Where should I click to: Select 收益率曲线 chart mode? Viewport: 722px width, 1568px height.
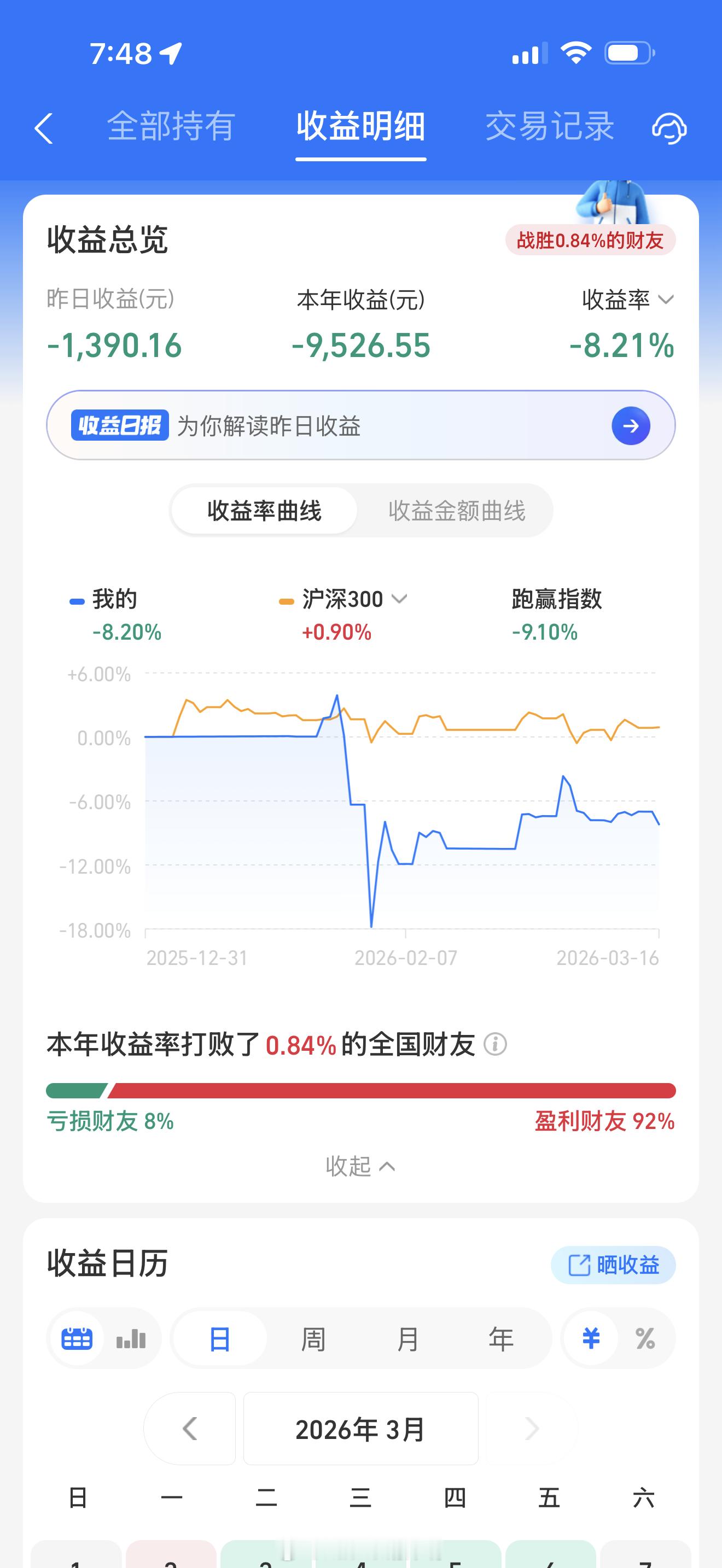[x=264, y=511]
